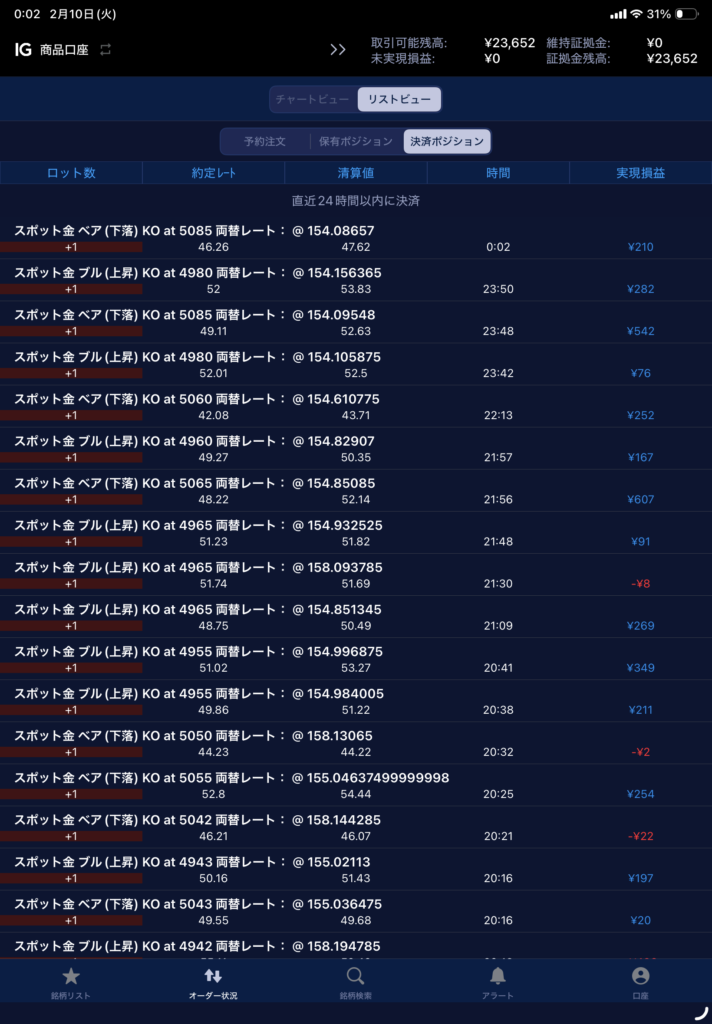The height and width of the screenshot is (1024, 712).
Task: Open closed trade settled at 0:02
Action: pyautogui.click(x=355, y=239)
